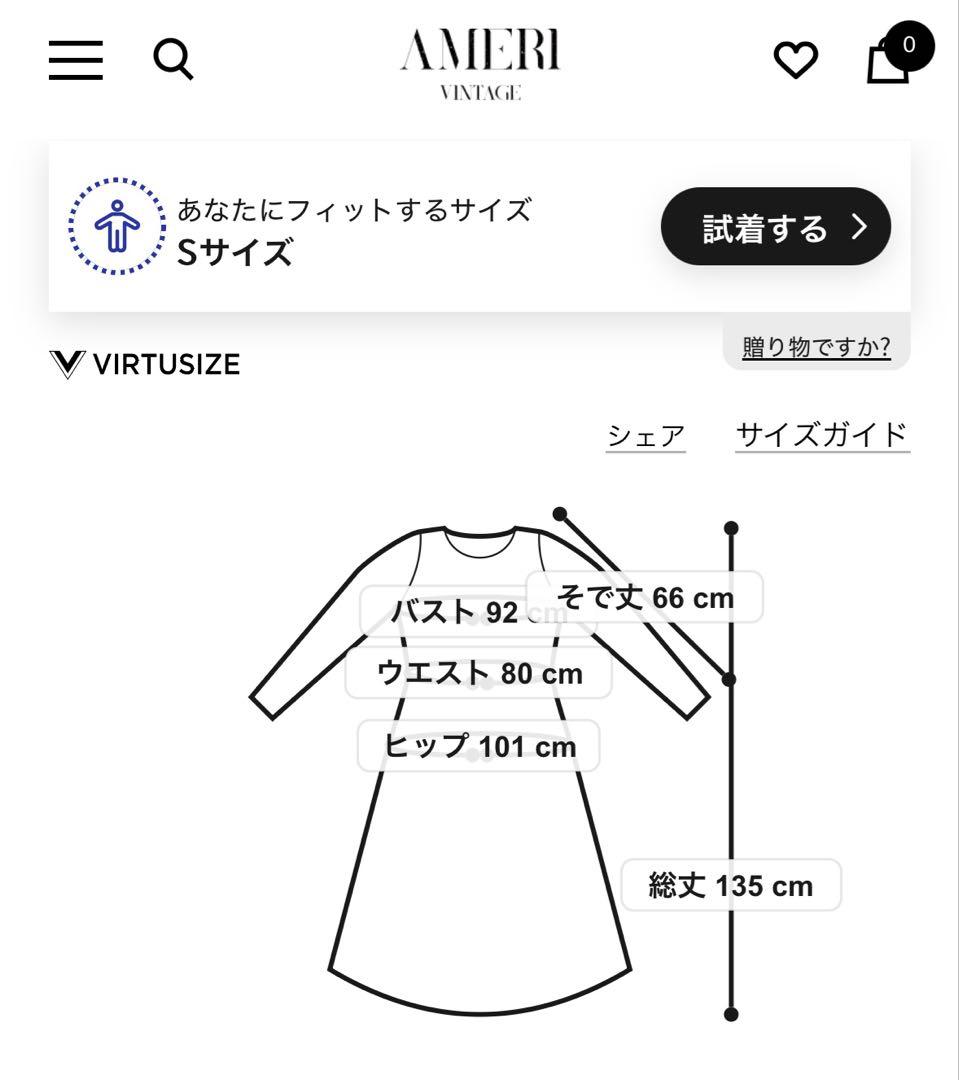This screenshot has width=959, height=1080.
Task: Go to AMERI VINTAGE home via logo
Action: pyautogui.click(x=480, y=62)
